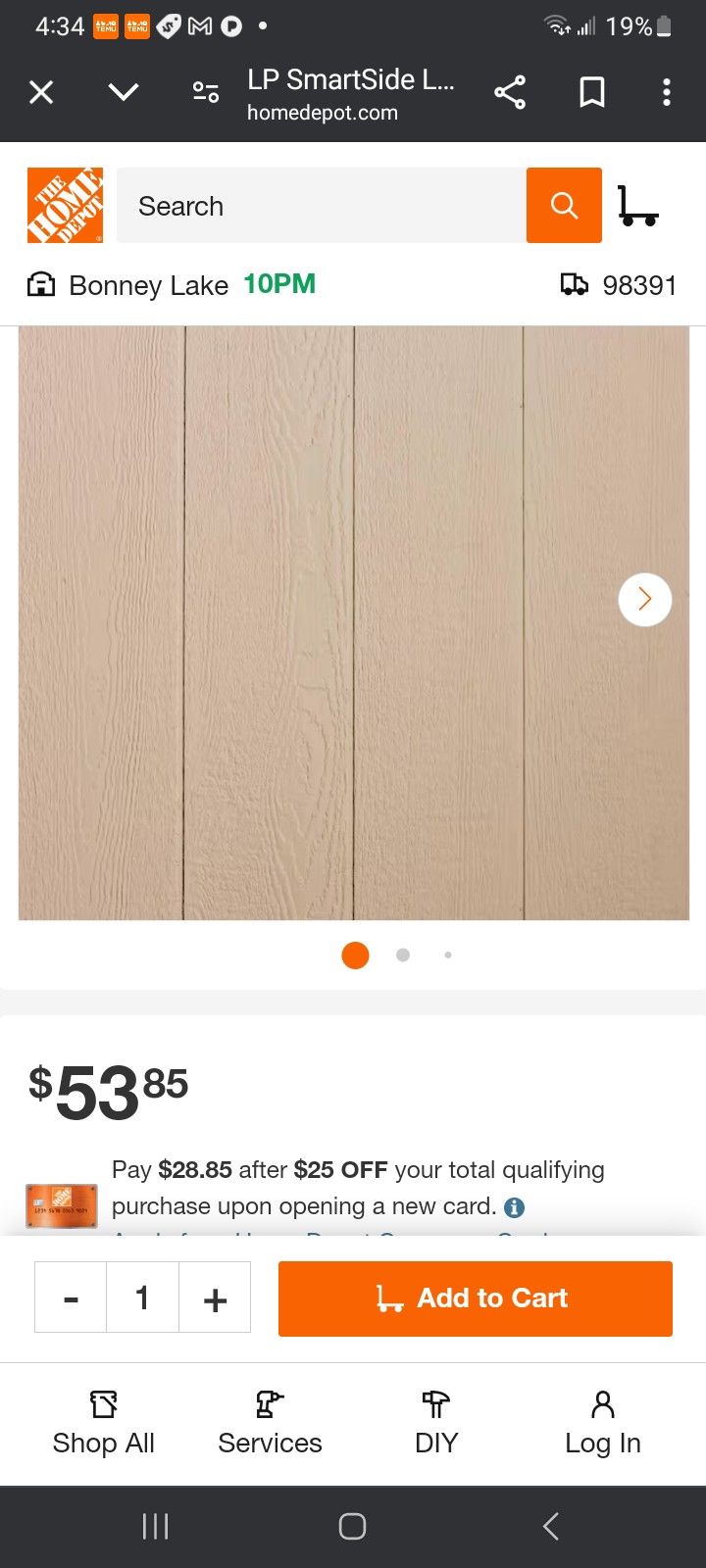
Task: Close the browser custom tab
Action: (x=41, y=93)
